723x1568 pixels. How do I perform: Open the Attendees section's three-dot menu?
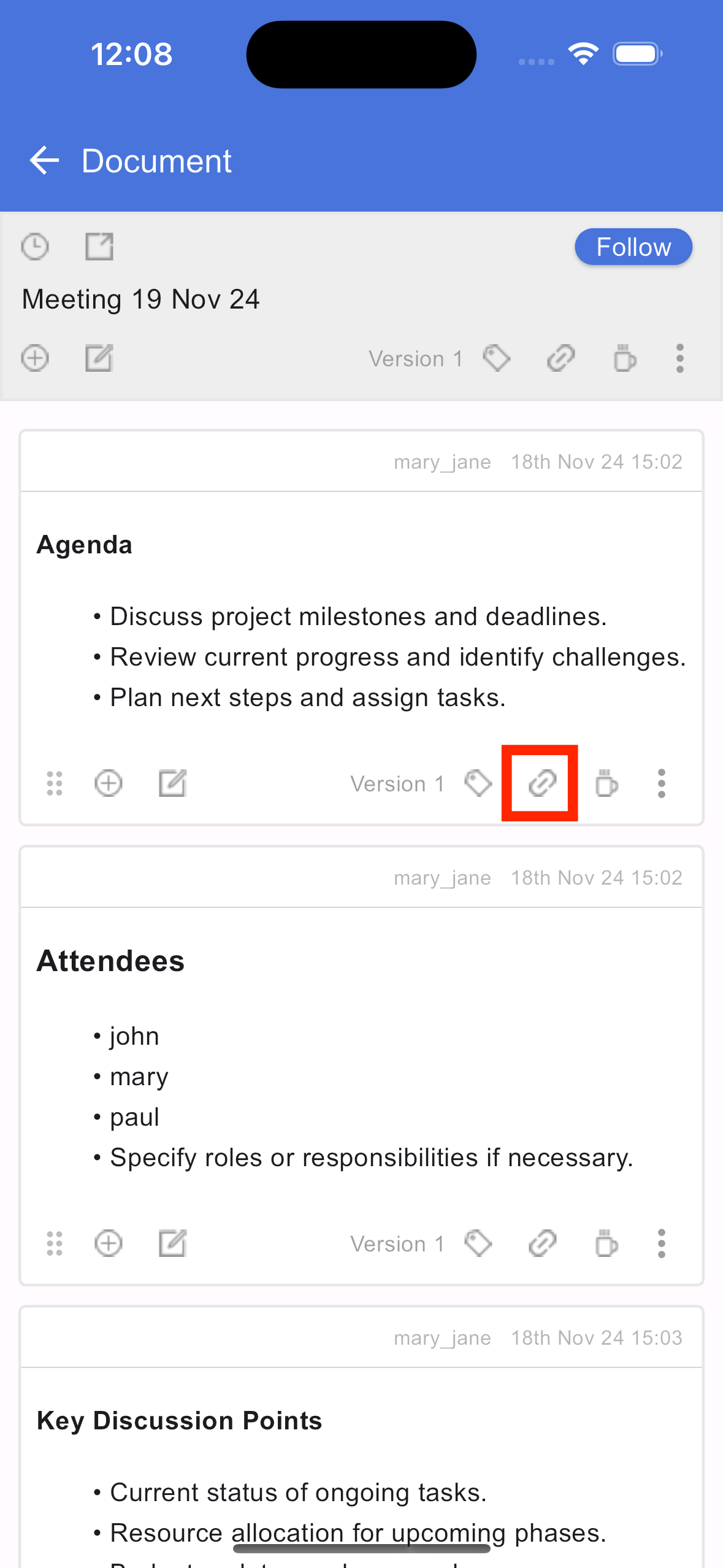[x=661, y=1243]
